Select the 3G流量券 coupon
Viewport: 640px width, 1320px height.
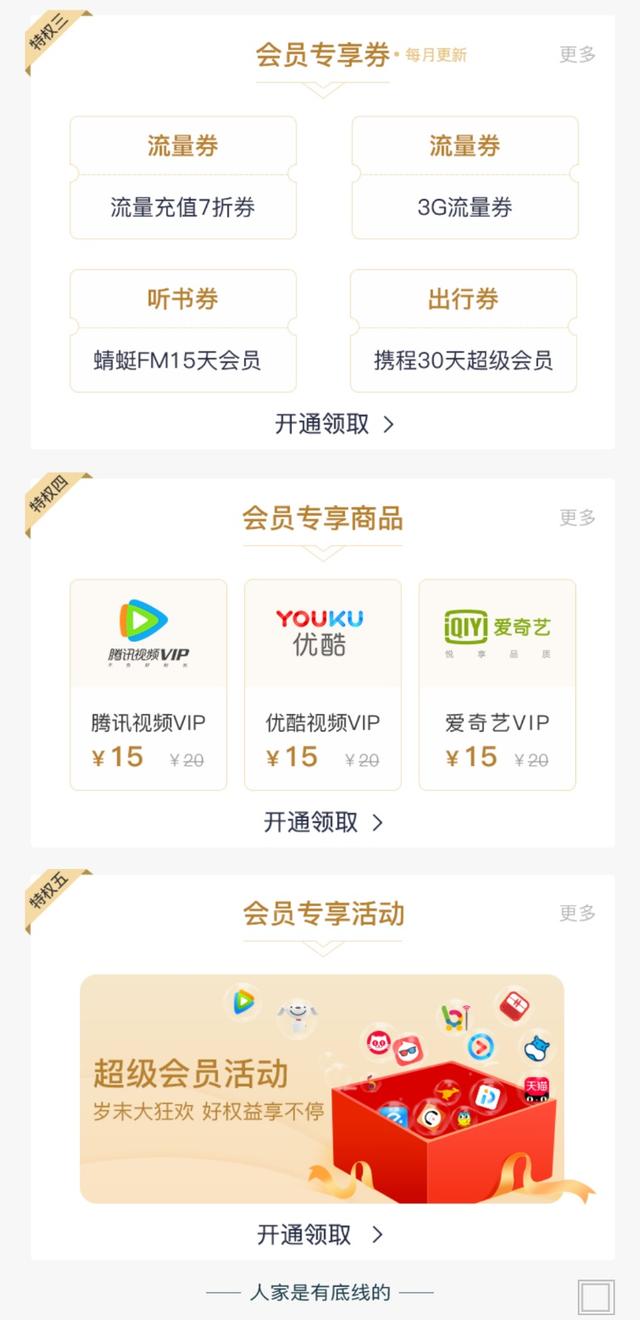click(465, 178)
